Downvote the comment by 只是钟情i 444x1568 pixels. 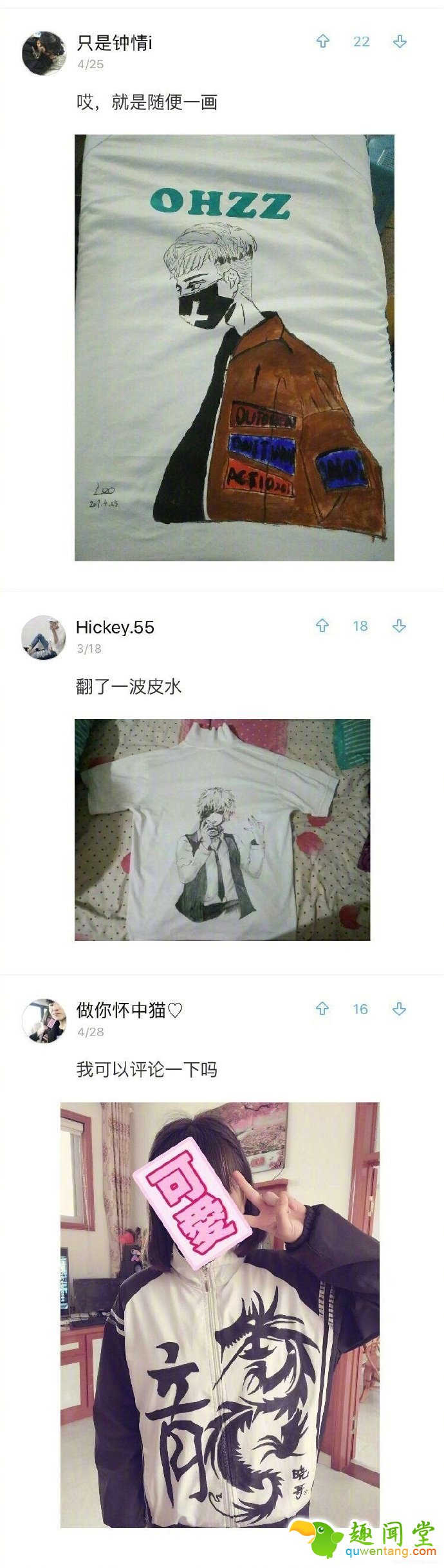click(400, 42)
